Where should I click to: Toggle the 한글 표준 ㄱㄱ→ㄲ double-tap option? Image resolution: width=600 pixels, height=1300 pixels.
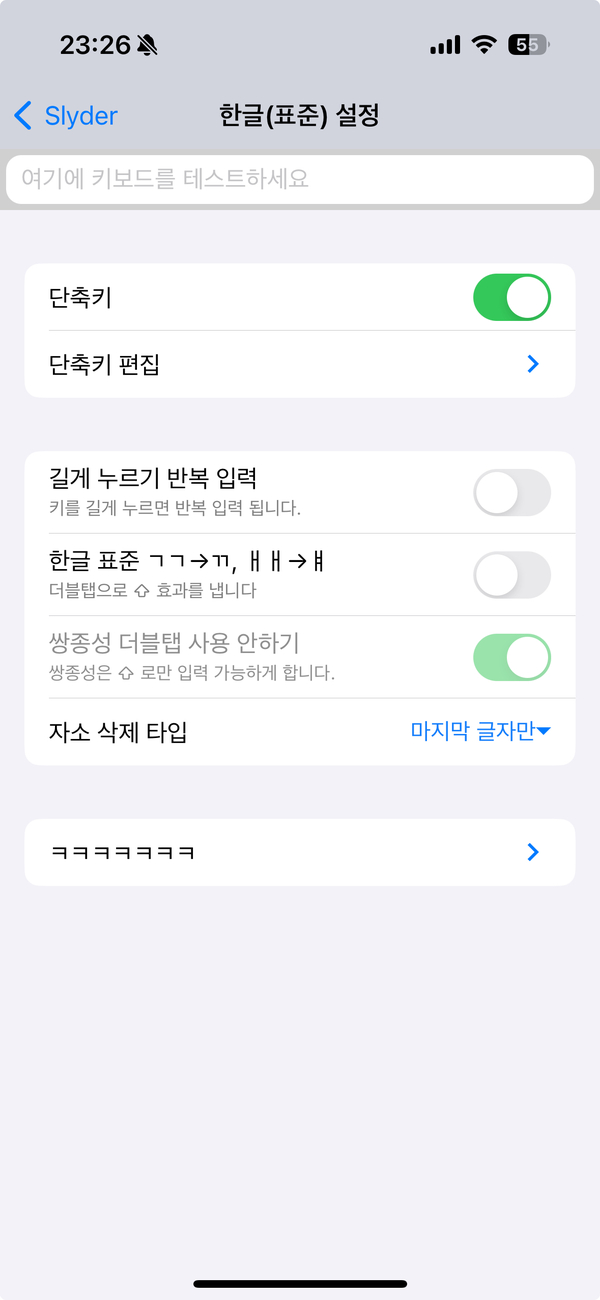pyautogui.click(x=511, y=575)
